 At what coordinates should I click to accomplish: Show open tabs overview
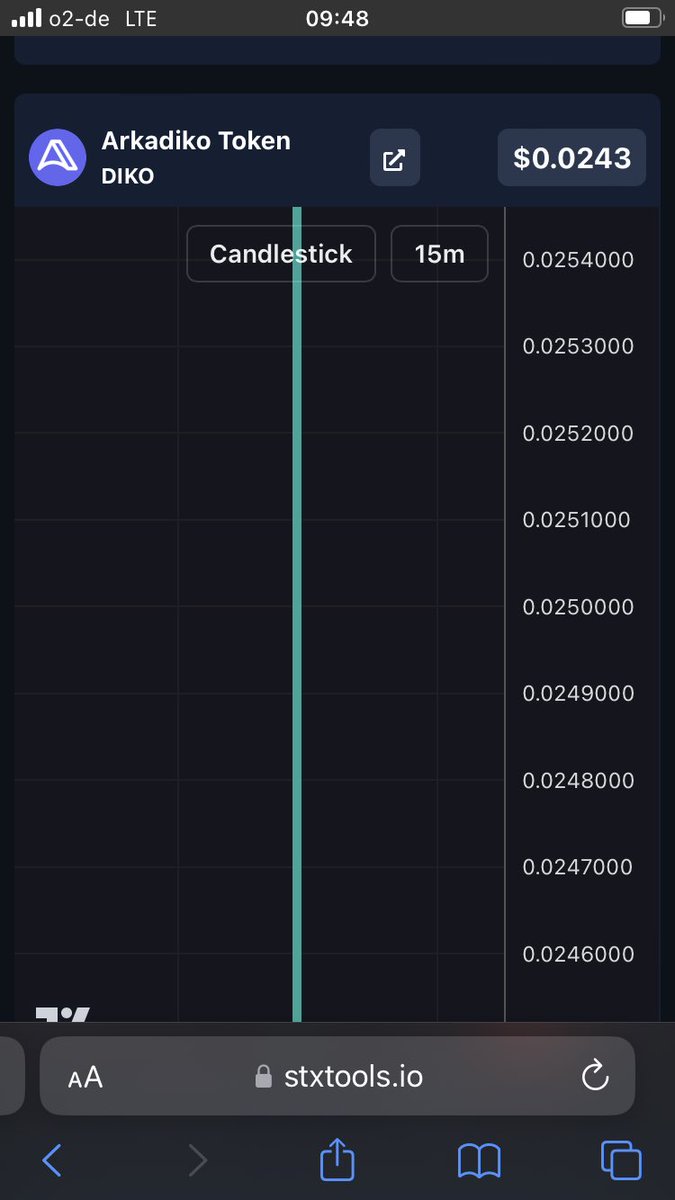621,1160
